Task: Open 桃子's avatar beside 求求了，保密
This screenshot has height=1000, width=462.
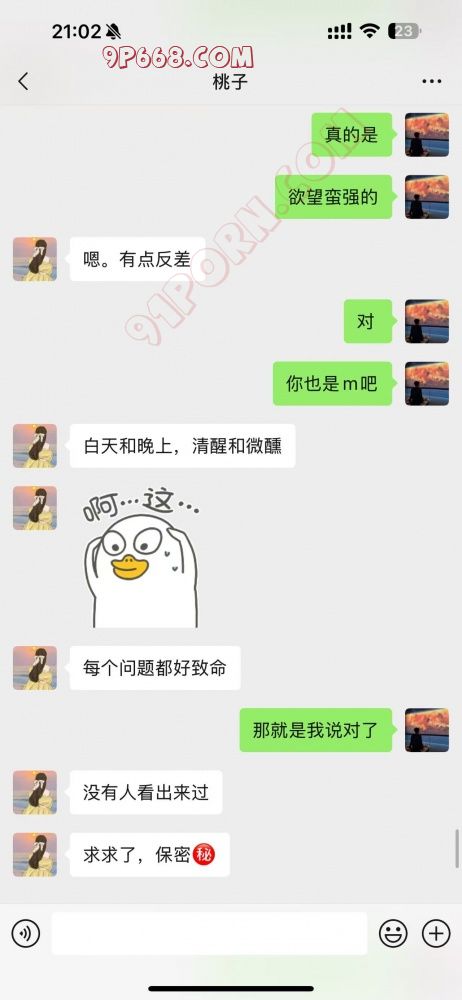Action: pos(35,855)
